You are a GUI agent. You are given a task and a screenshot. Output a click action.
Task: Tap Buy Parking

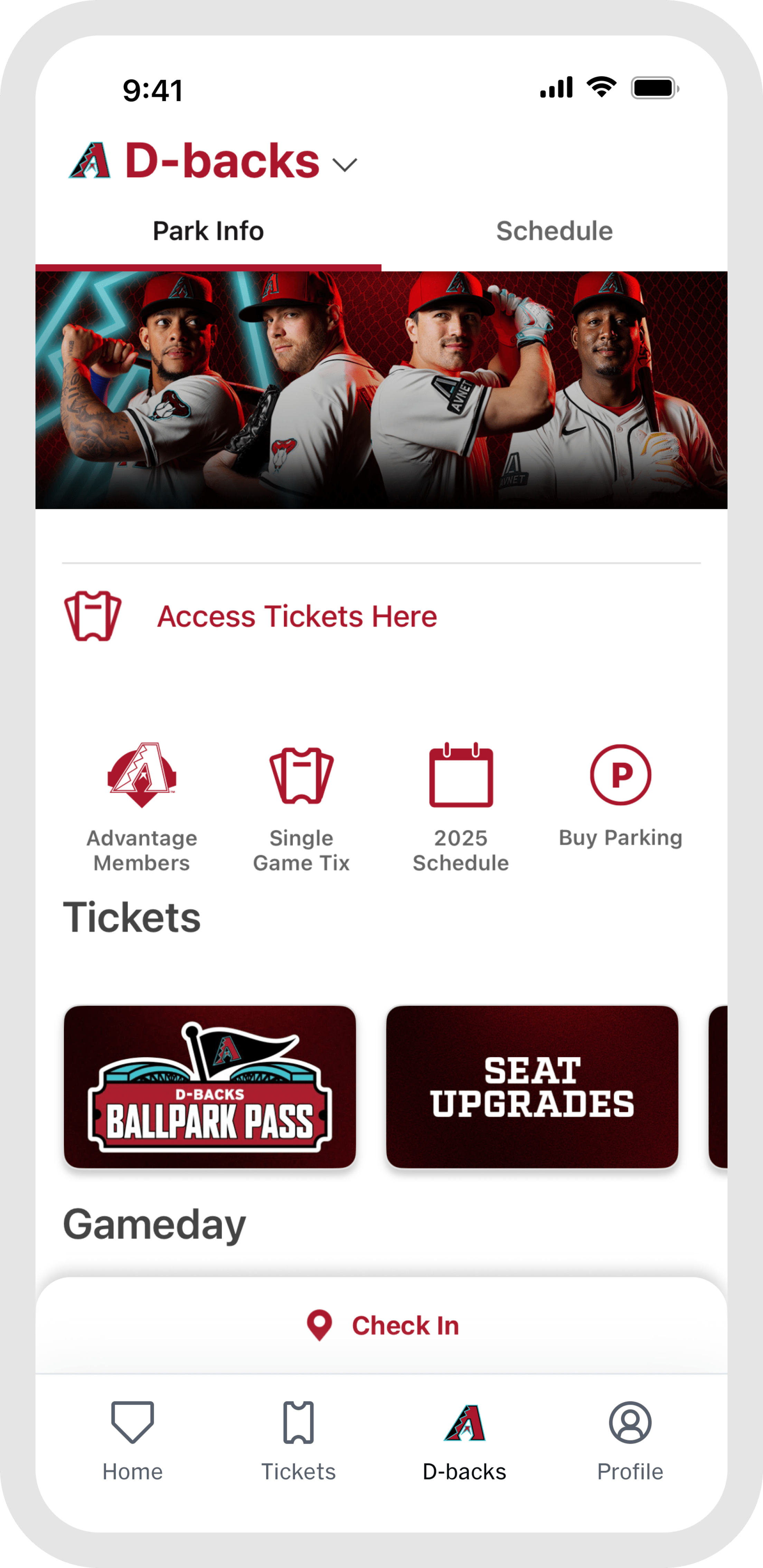[621, 794]
